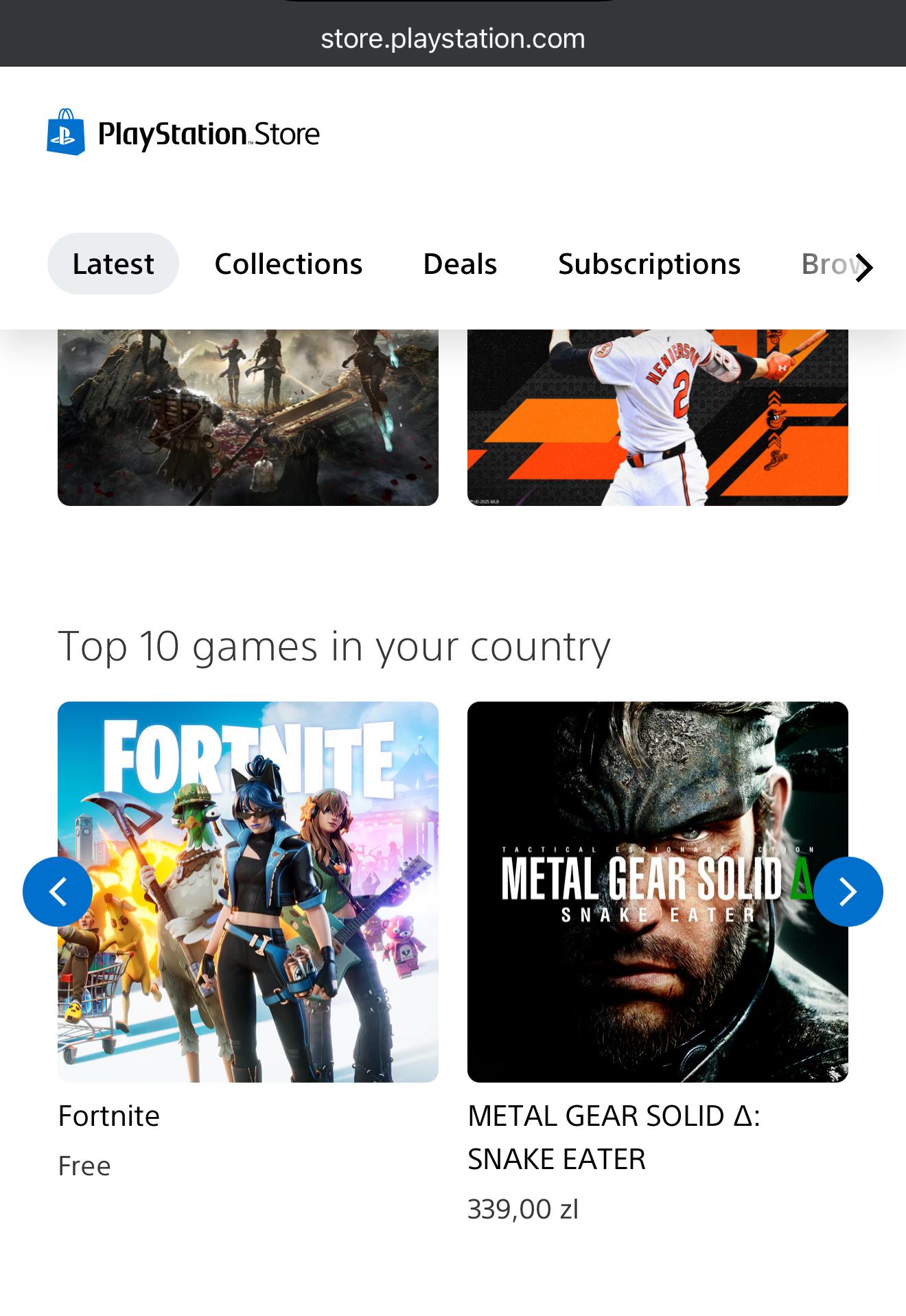The width and height of the screenshot is (906, 1316).
Task: Open the Collections tab
Action: coord(288,264)
